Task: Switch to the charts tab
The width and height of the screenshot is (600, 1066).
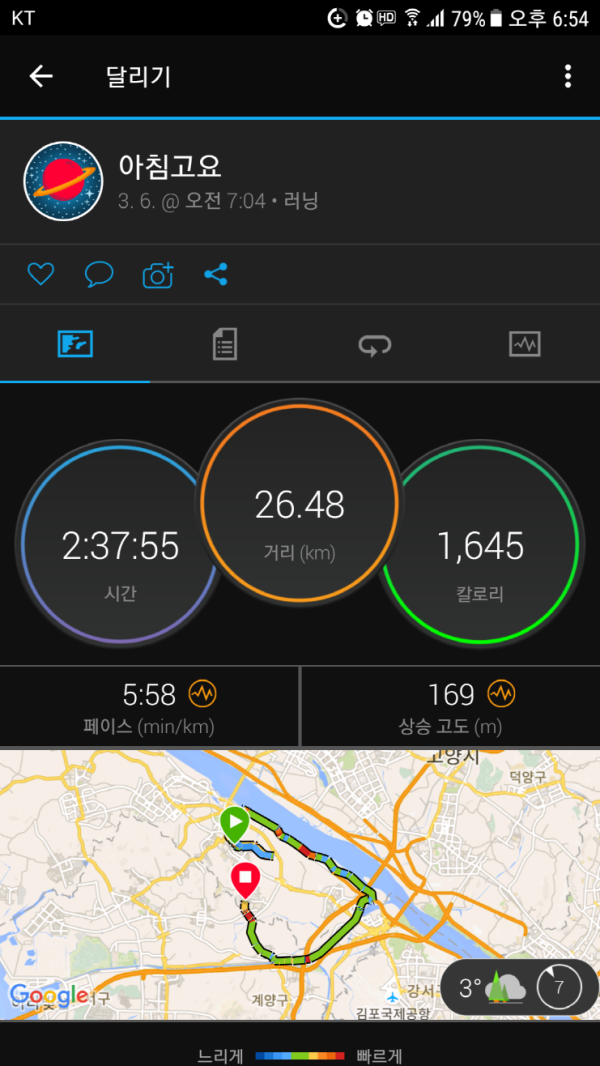Action: [524, 345]
